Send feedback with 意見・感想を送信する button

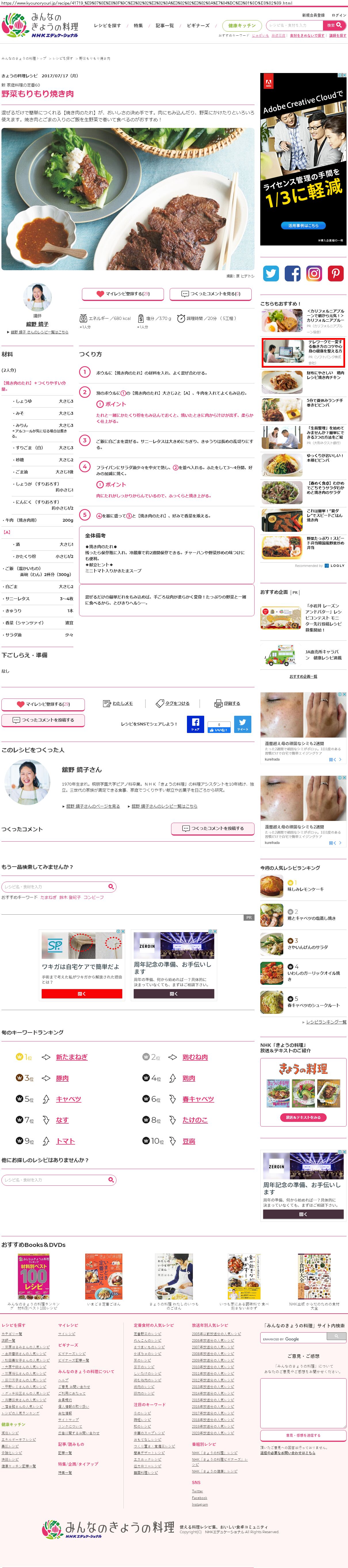[x=303, y=1435]
